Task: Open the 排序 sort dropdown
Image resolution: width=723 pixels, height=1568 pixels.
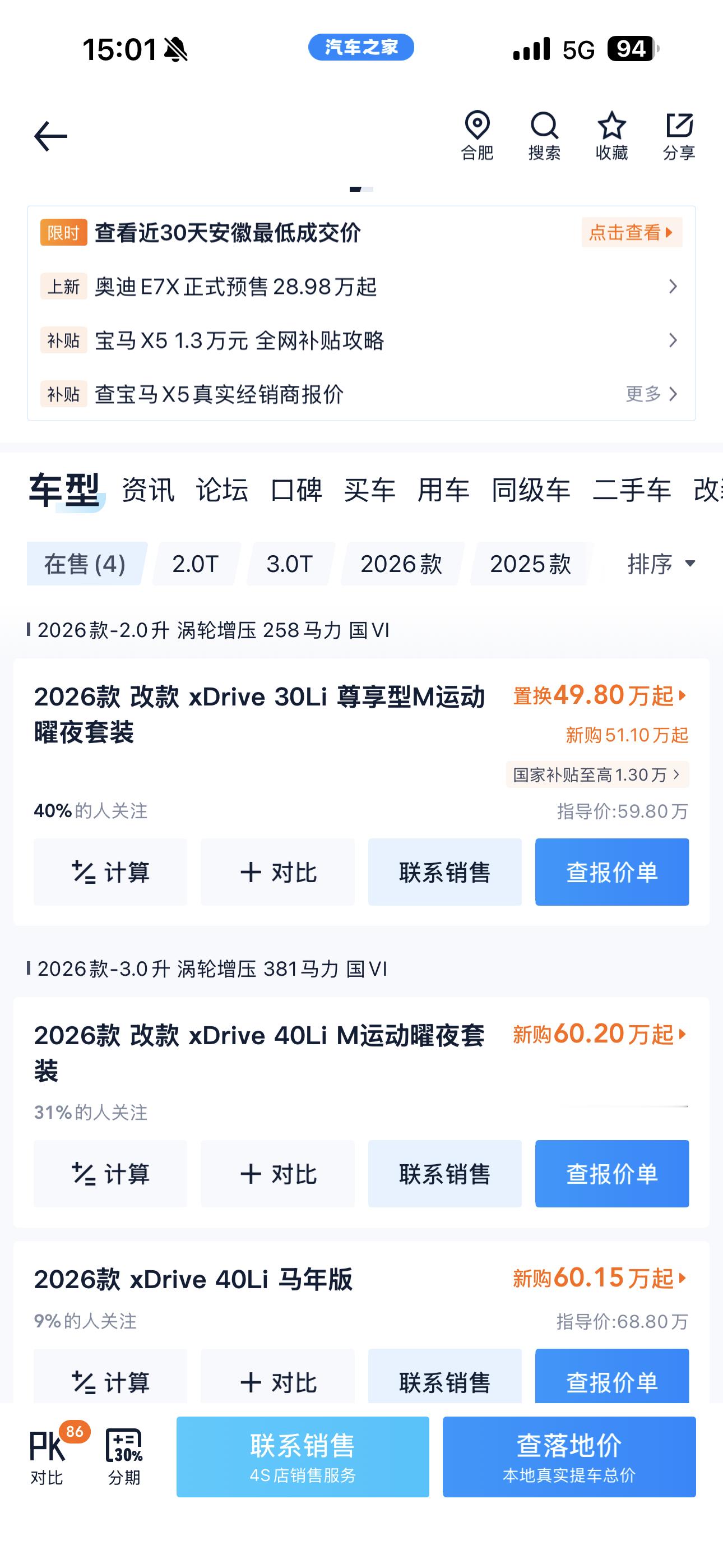Action: click(x=661, y=564)
